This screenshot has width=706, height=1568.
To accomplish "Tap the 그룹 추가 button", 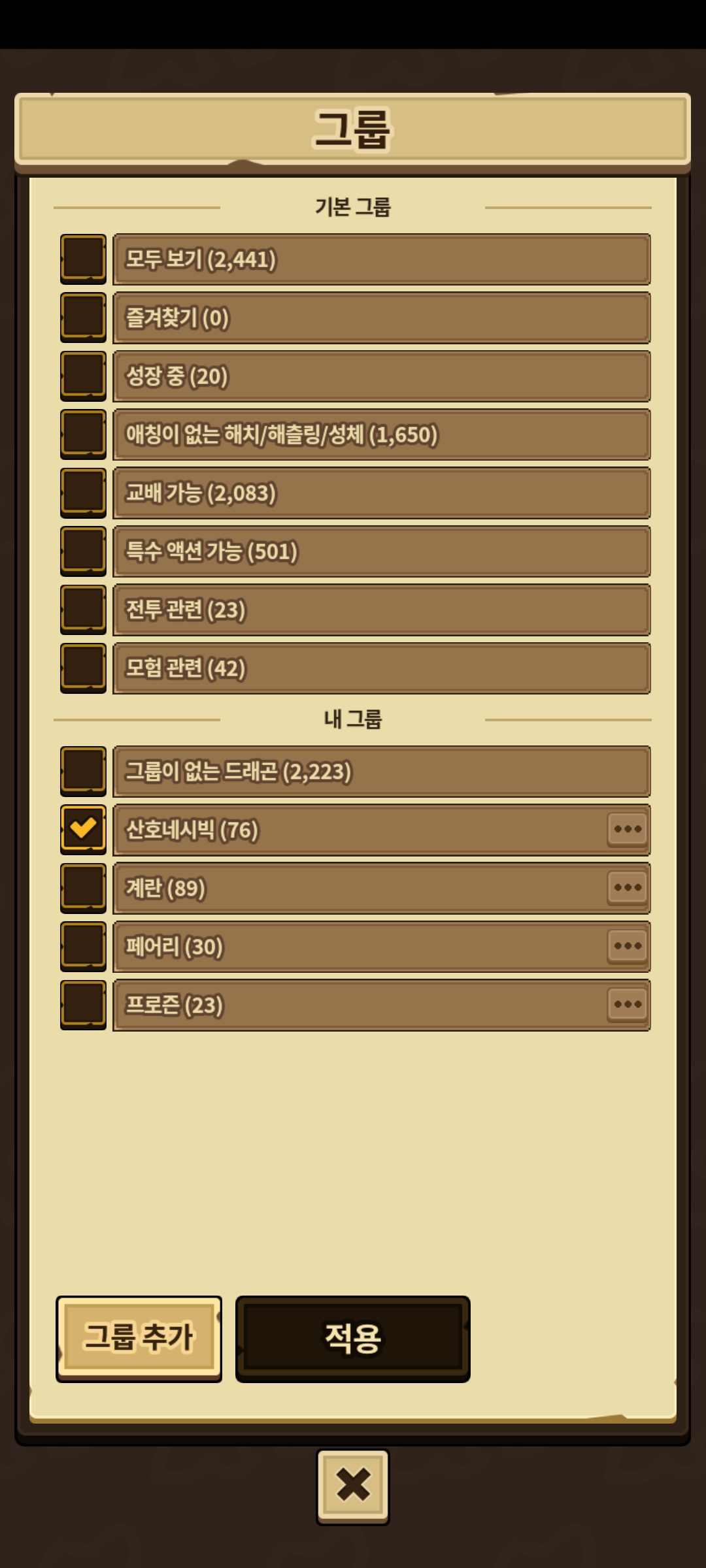I will pyautogui.click(x=139, y=1339).
